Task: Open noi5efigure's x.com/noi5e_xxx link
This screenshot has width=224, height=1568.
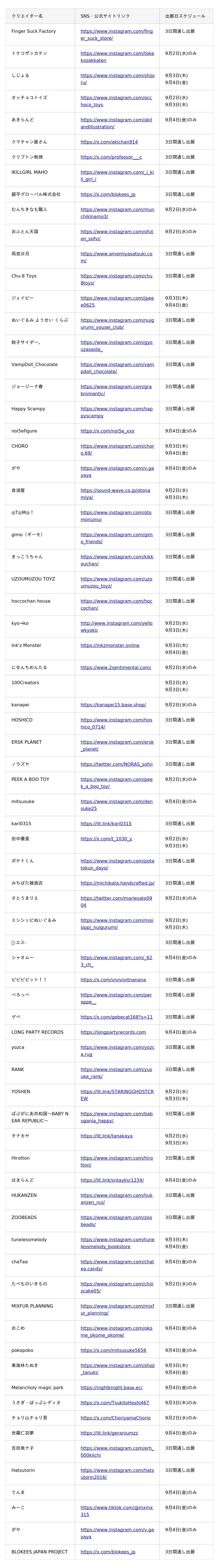Action: (108, 431)
